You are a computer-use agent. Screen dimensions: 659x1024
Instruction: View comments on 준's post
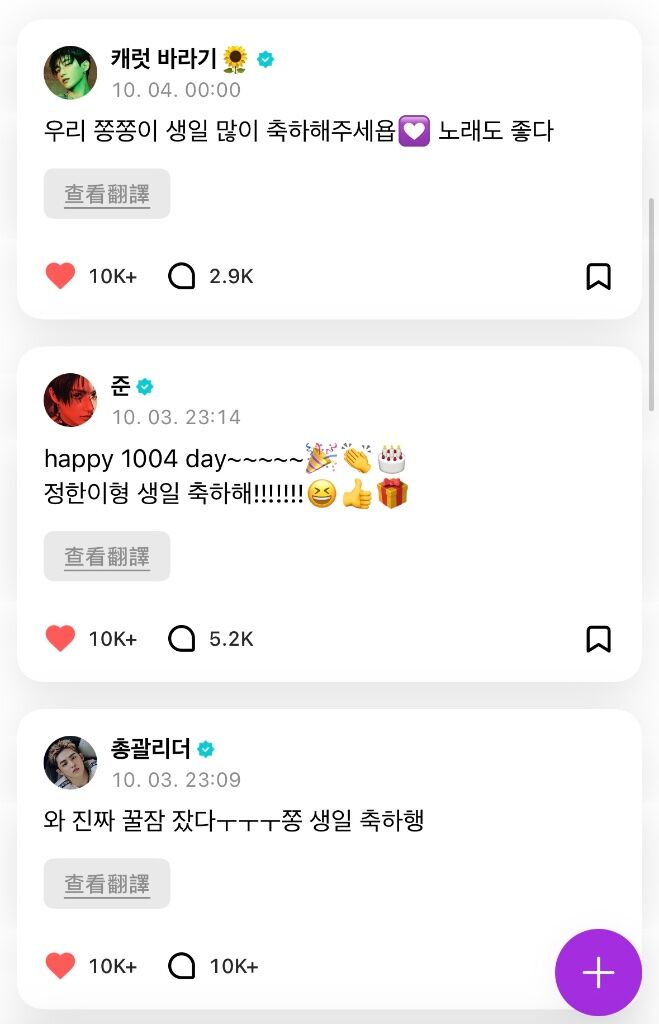click(x=181, y=638)
